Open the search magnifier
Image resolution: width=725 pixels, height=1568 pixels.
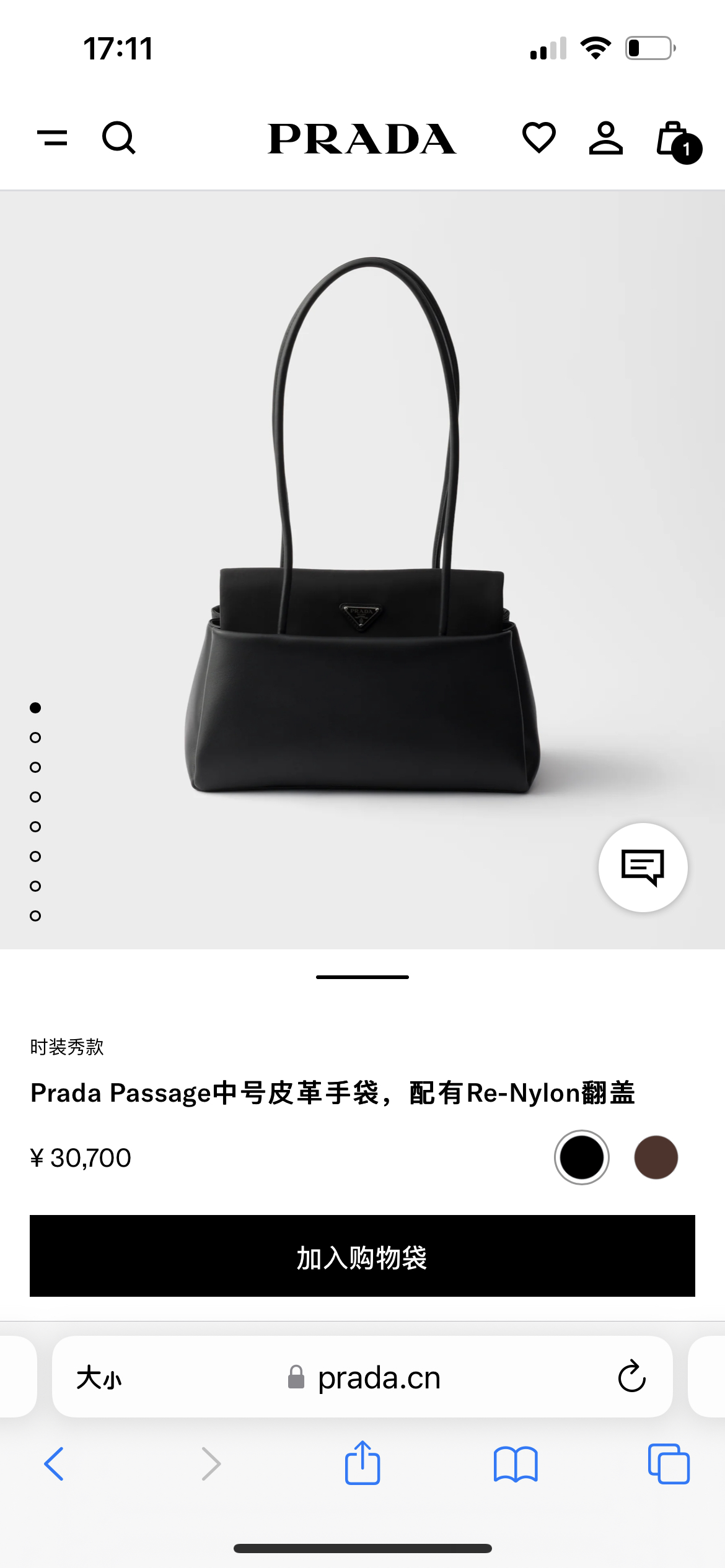point(118,137)
